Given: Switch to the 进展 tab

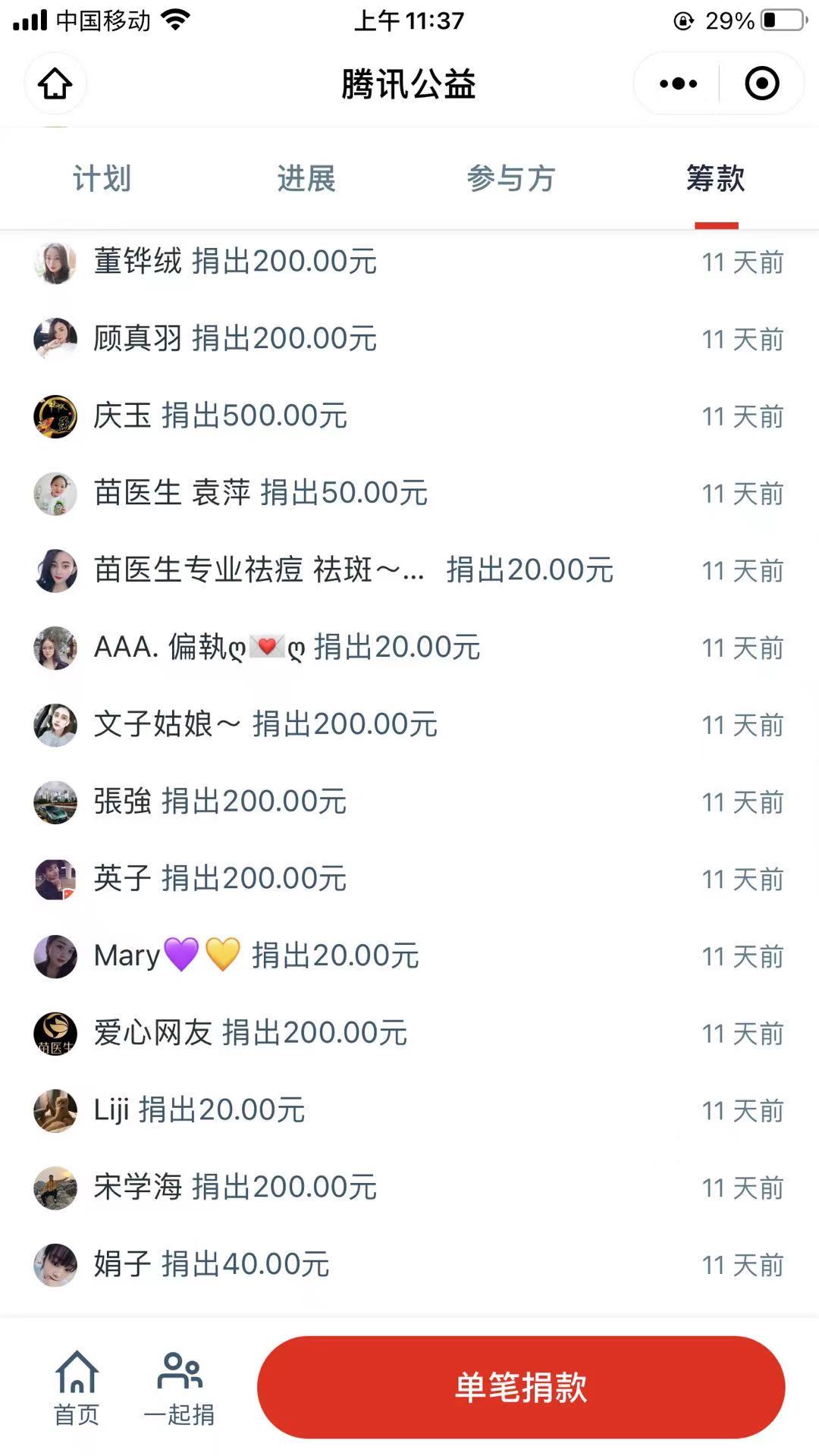Looking at the screenshot, I should coord(306,179).
